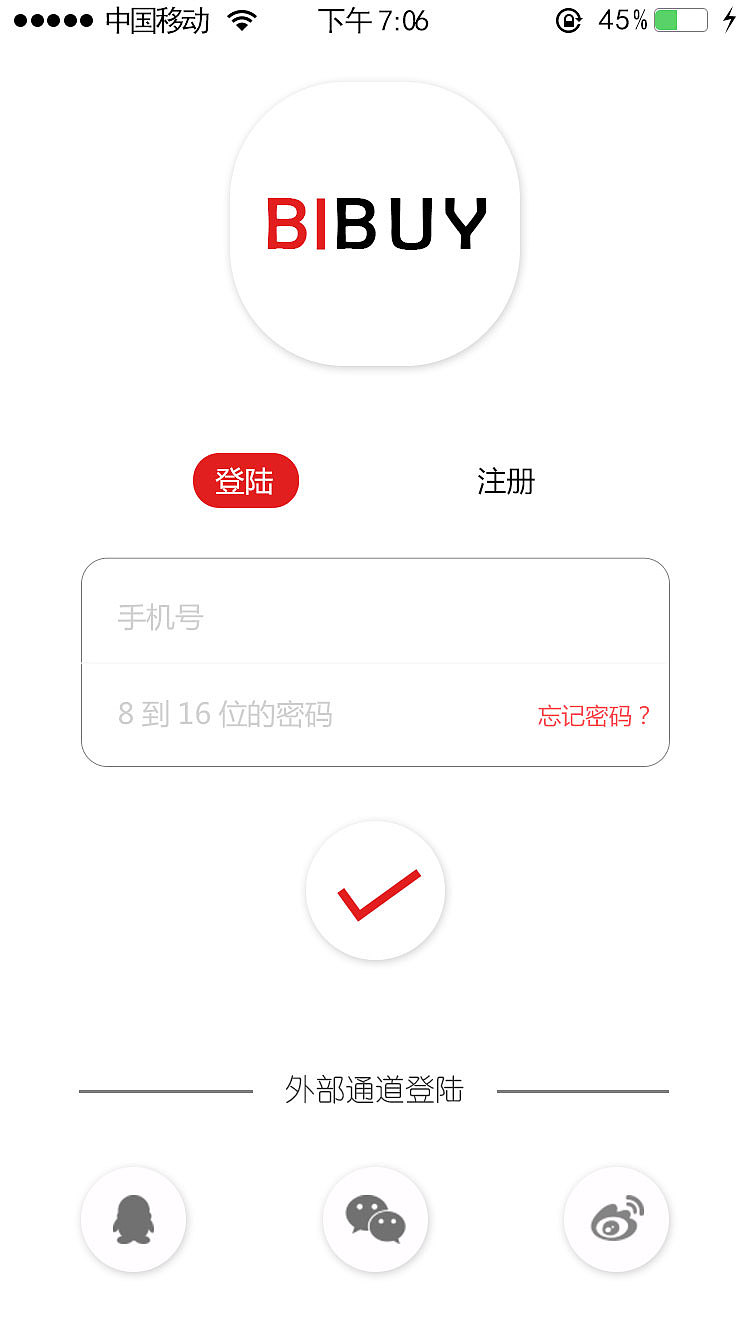Log in with Sina Weibo account
Image resolution: width=750 pixels, height=1334 pixels.
click(x=616, y=1220)
